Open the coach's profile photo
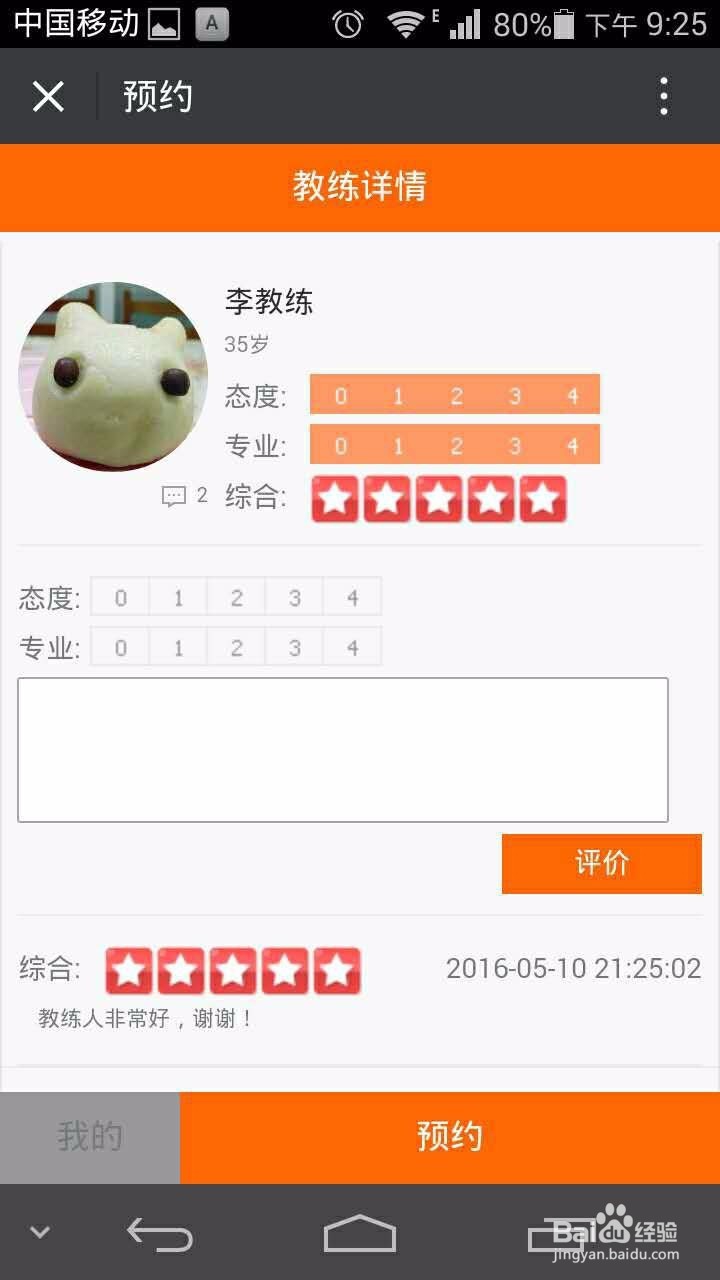This screenshot has width=720, height=1280. [x=112, y=377]
